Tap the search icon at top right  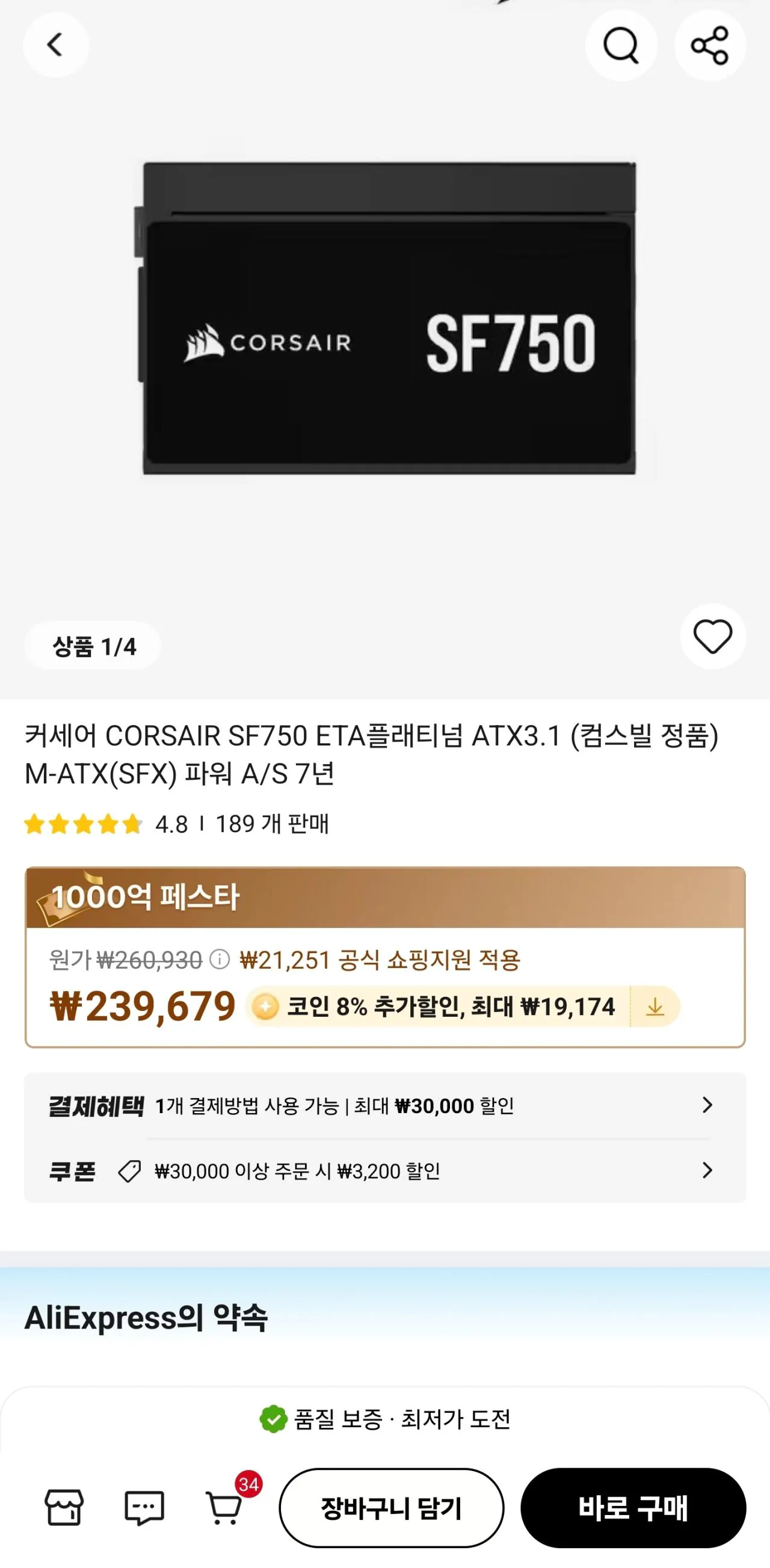point(620,46)
